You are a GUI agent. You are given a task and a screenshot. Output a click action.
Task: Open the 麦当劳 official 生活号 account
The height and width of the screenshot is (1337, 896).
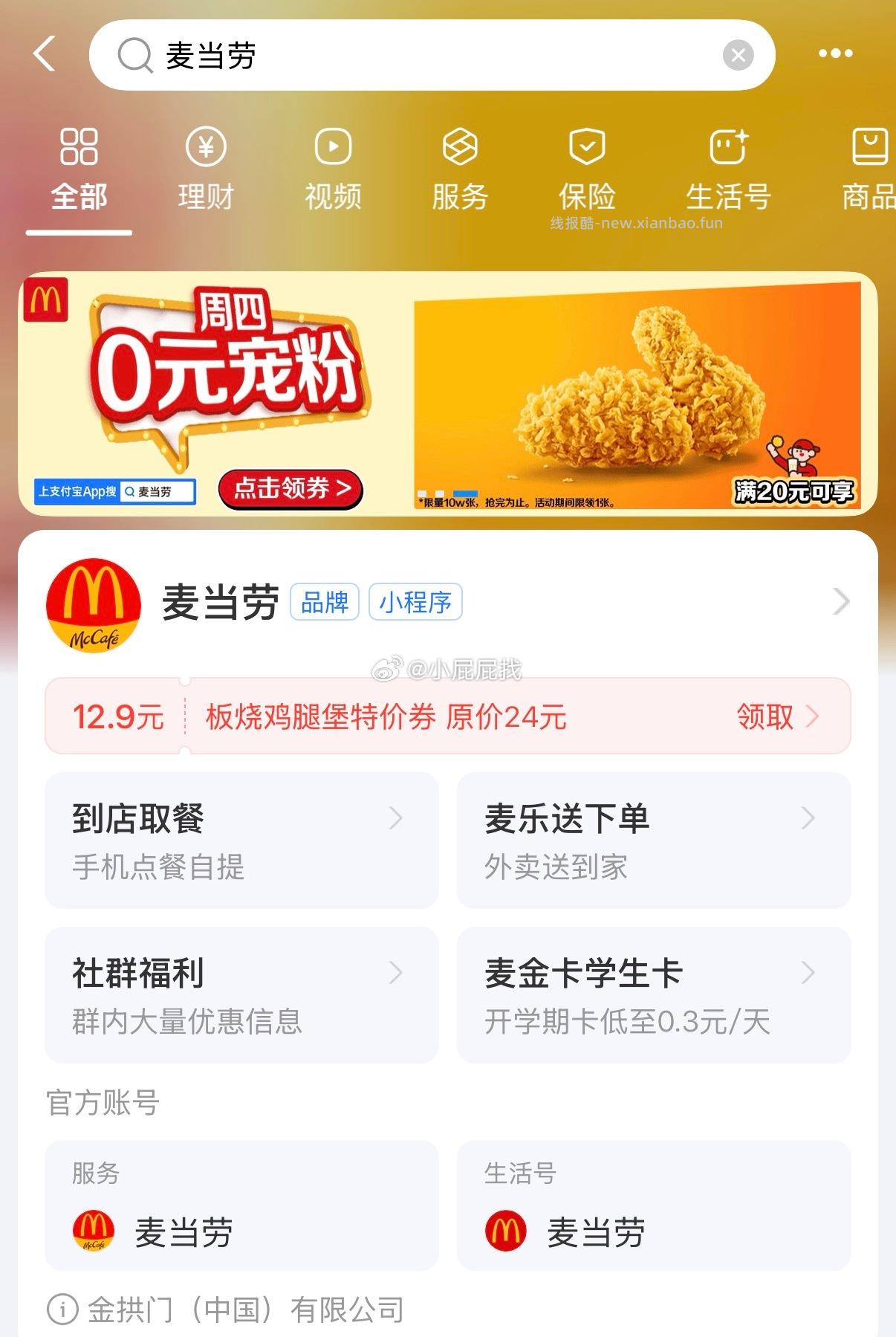pos(653,1205)
